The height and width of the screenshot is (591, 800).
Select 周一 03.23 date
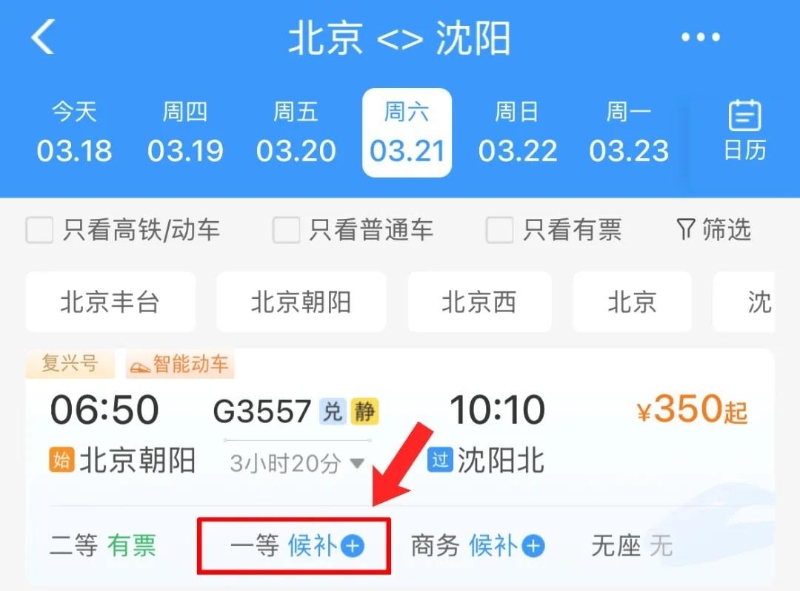pos(628,133)
